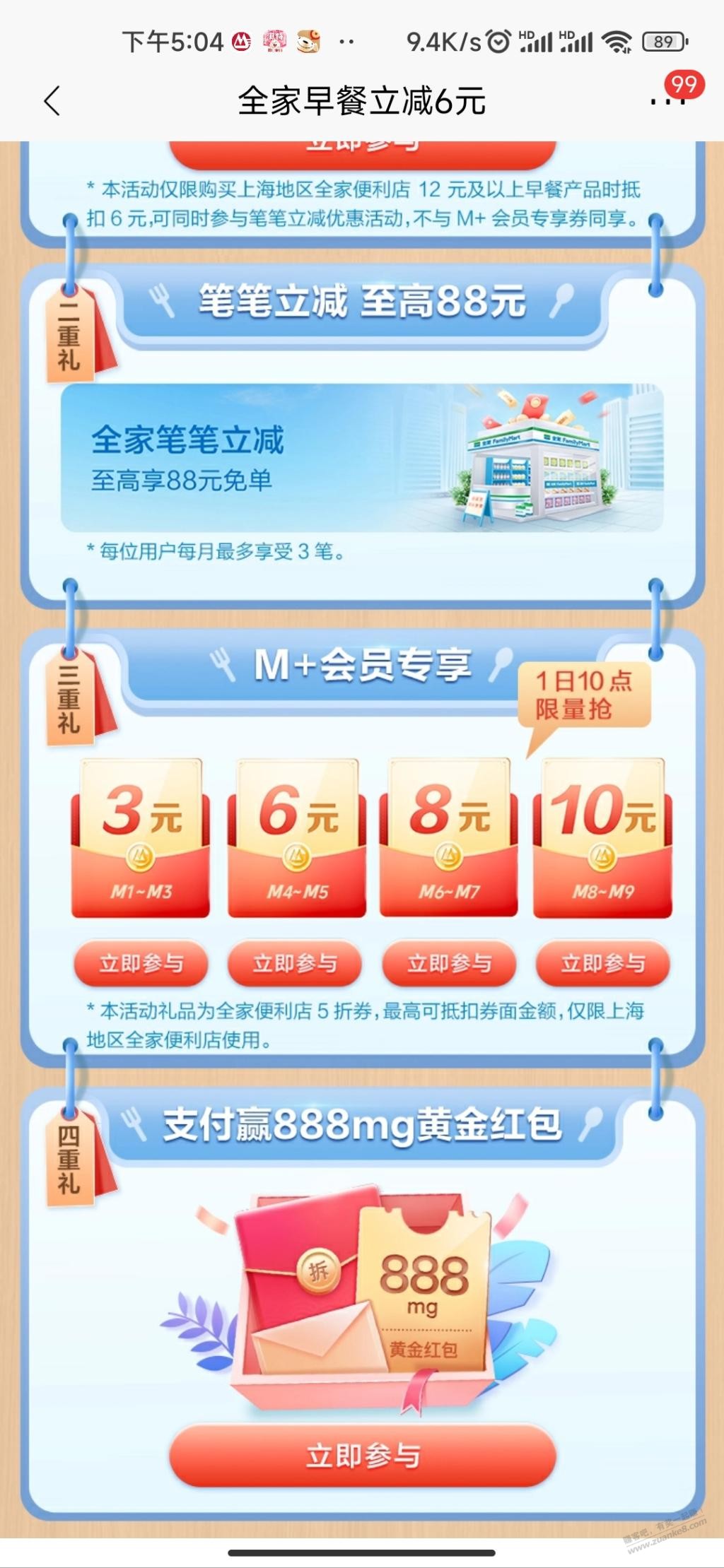Join the 888mg gold red packet activity
Screen dimensions: 724x1568
point(362,1456)
